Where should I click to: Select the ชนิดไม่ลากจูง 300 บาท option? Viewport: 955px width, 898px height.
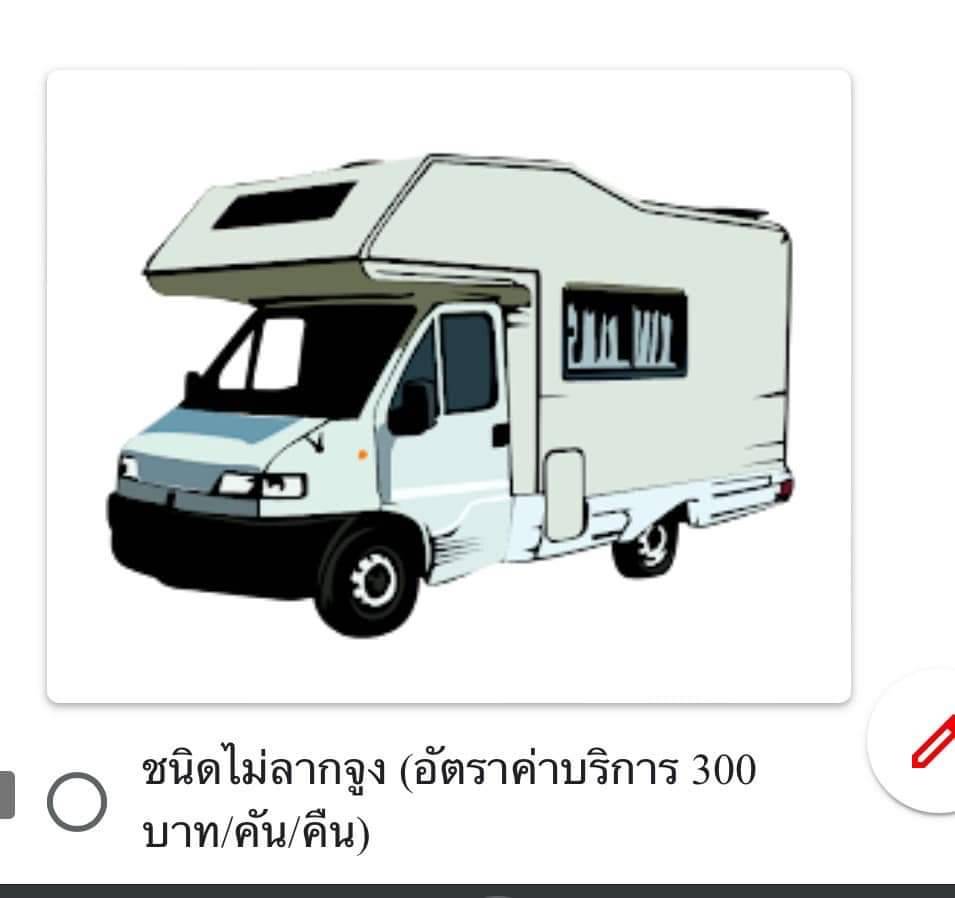tap(77, 802)
